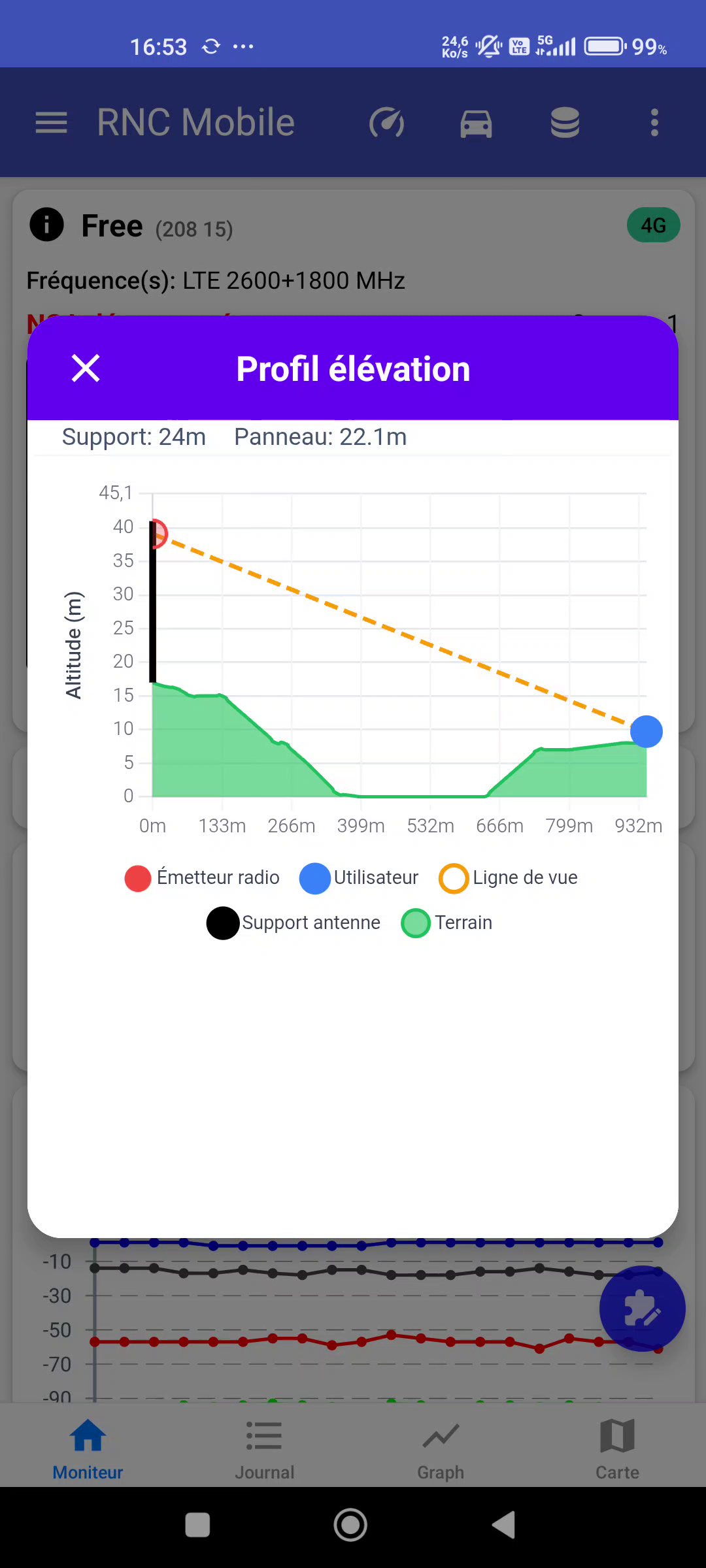Toggle the Utilisateur legend item
Image resolution: width=706 pixels, height=1568 pixels.
(359, 877)
